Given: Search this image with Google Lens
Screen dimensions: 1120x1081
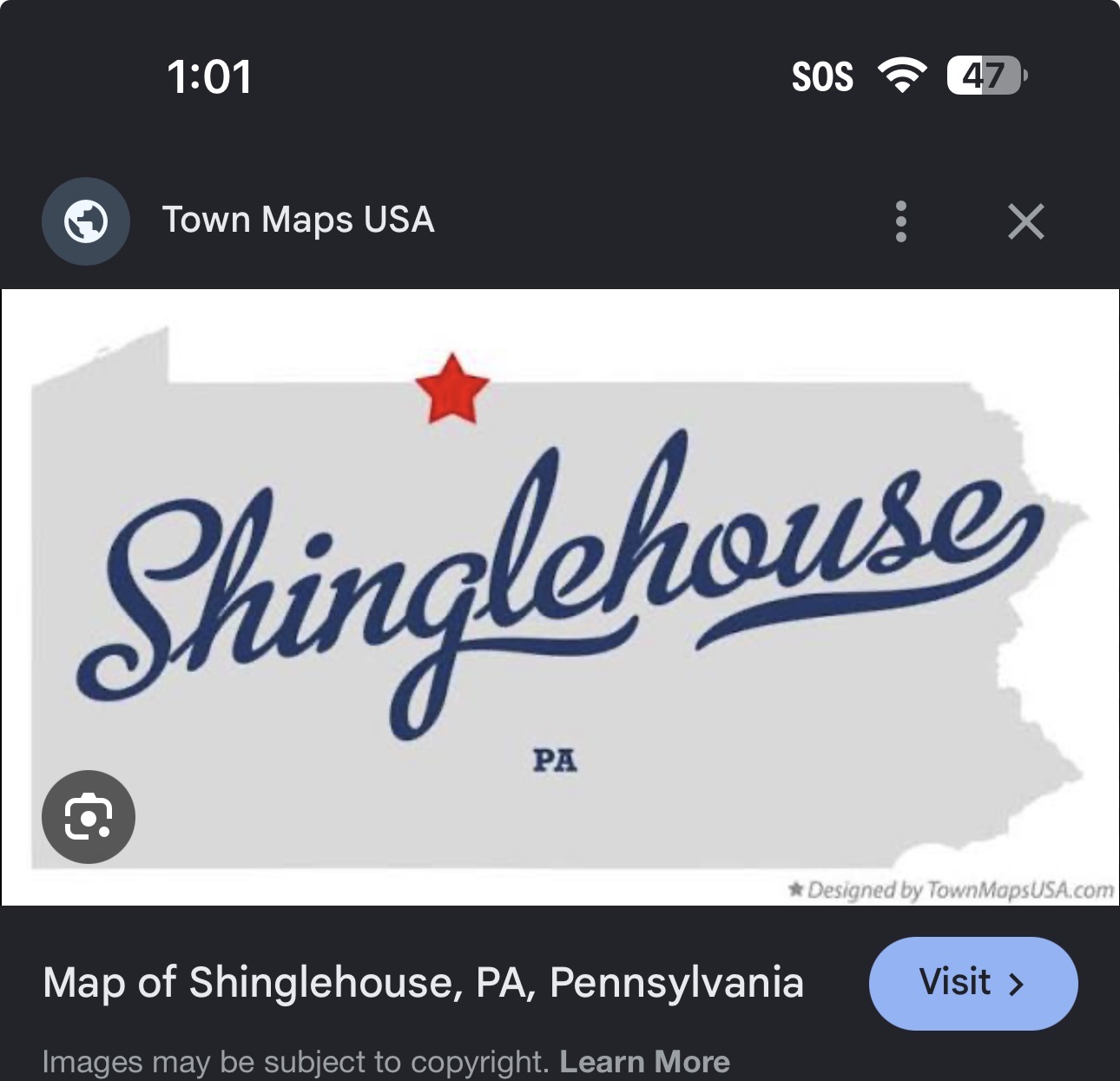Looking at the screenshot, I should point(89,816).
